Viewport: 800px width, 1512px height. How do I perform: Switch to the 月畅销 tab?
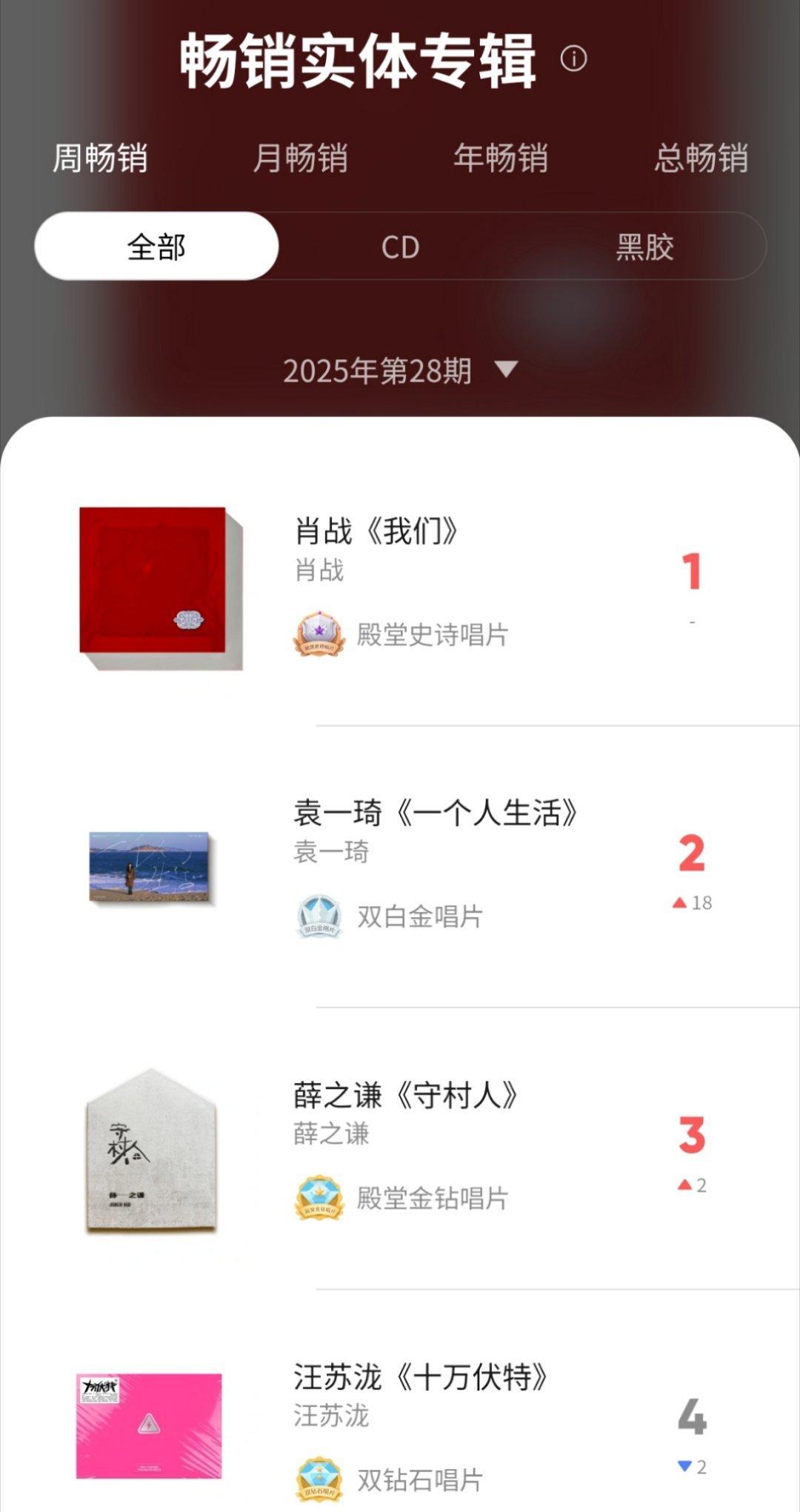tap(300, 159)
